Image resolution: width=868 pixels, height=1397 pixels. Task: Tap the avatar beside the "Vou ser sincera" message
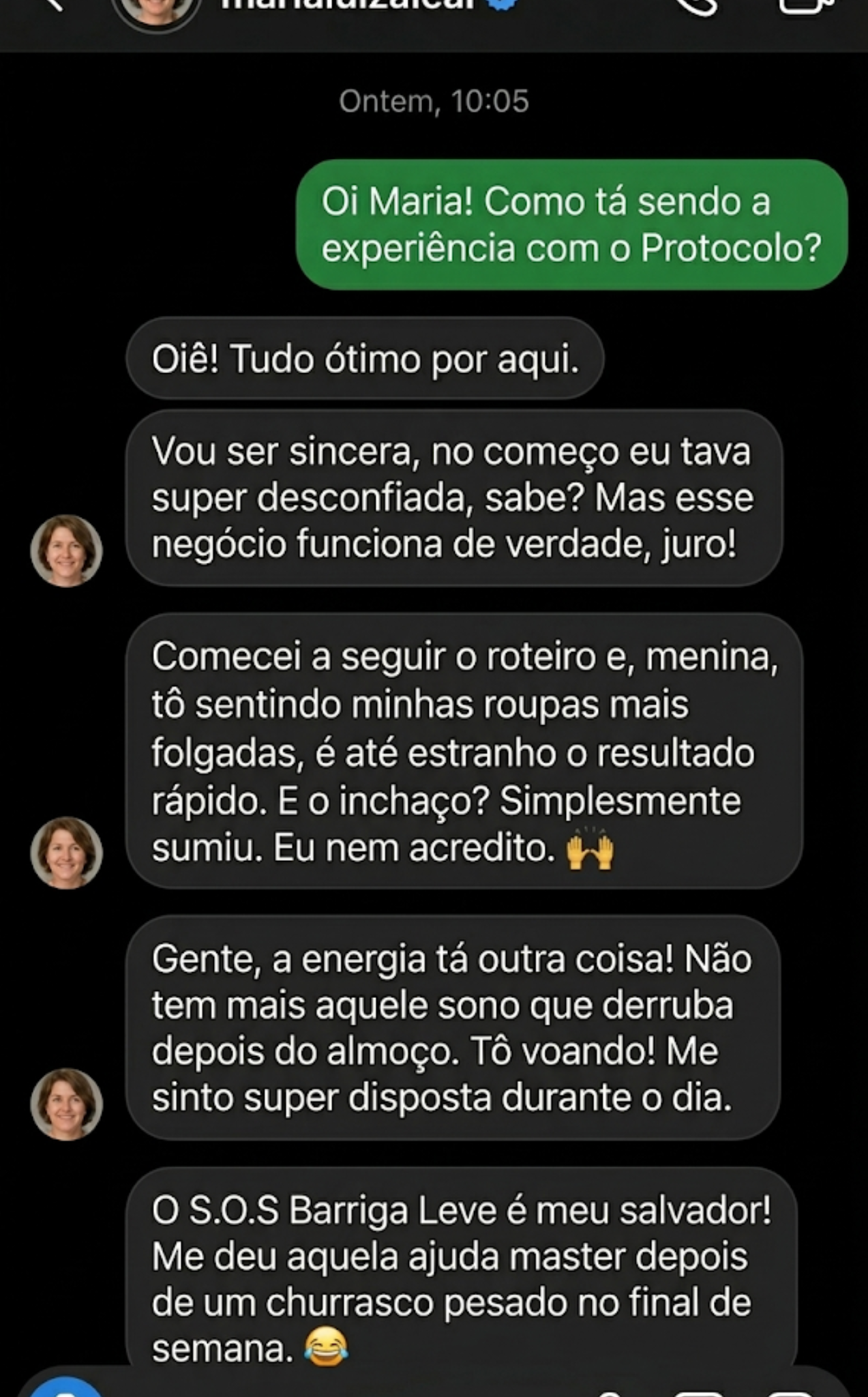pos(66,551)
